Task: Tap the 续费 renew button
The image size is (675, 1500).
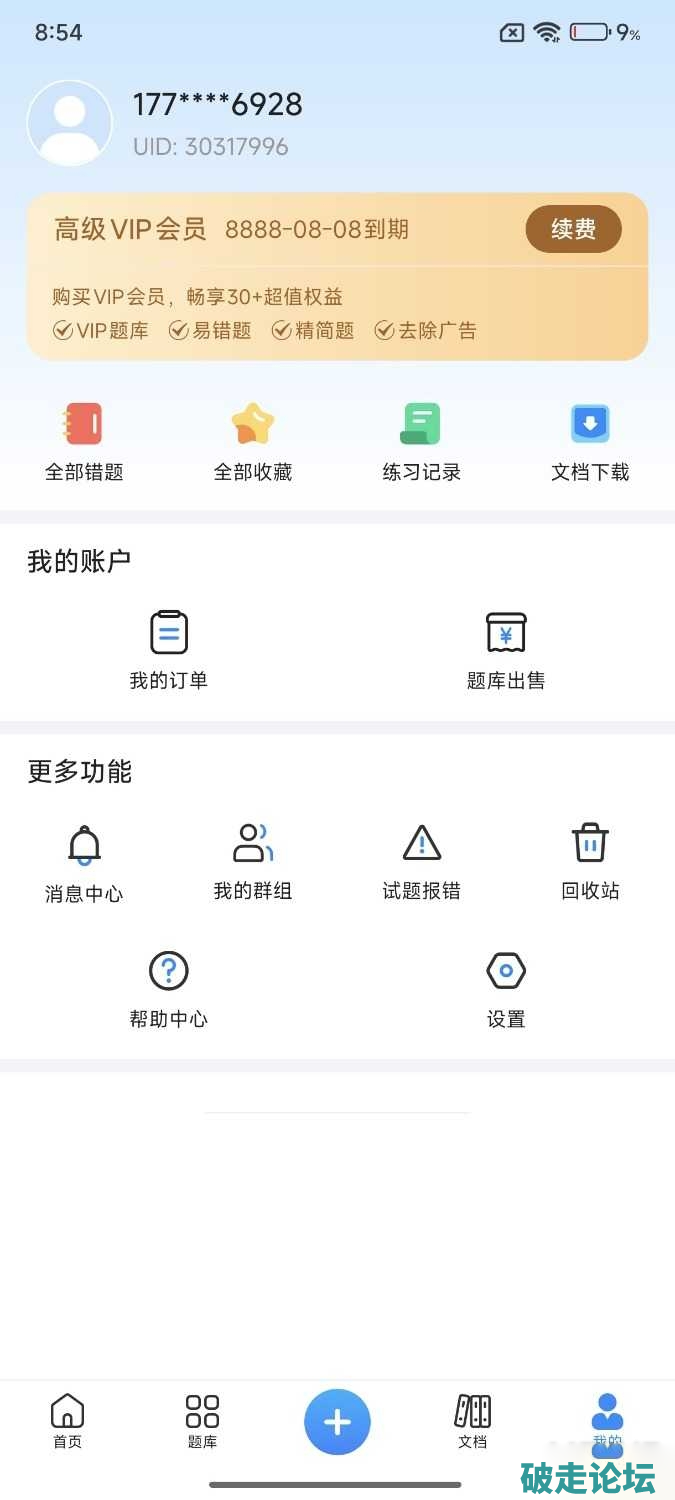Action: [x=573, y=229]
